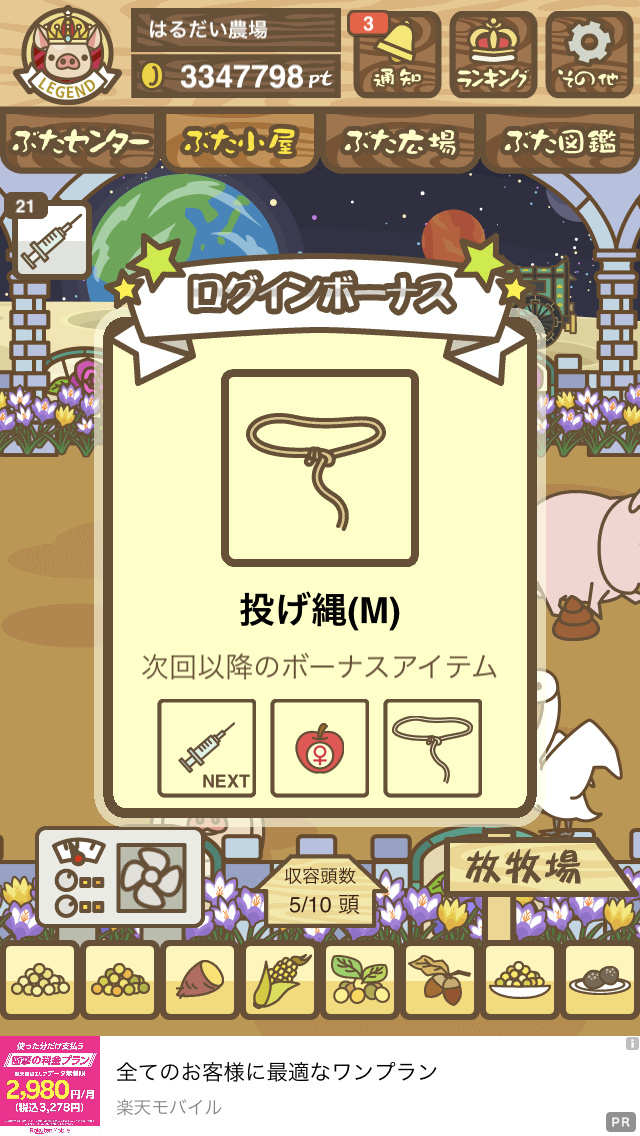Select the ぶた小屋 tab
Image resolution: width=640 pixels, height=1136 pixels.
click(x=238, y=141)
